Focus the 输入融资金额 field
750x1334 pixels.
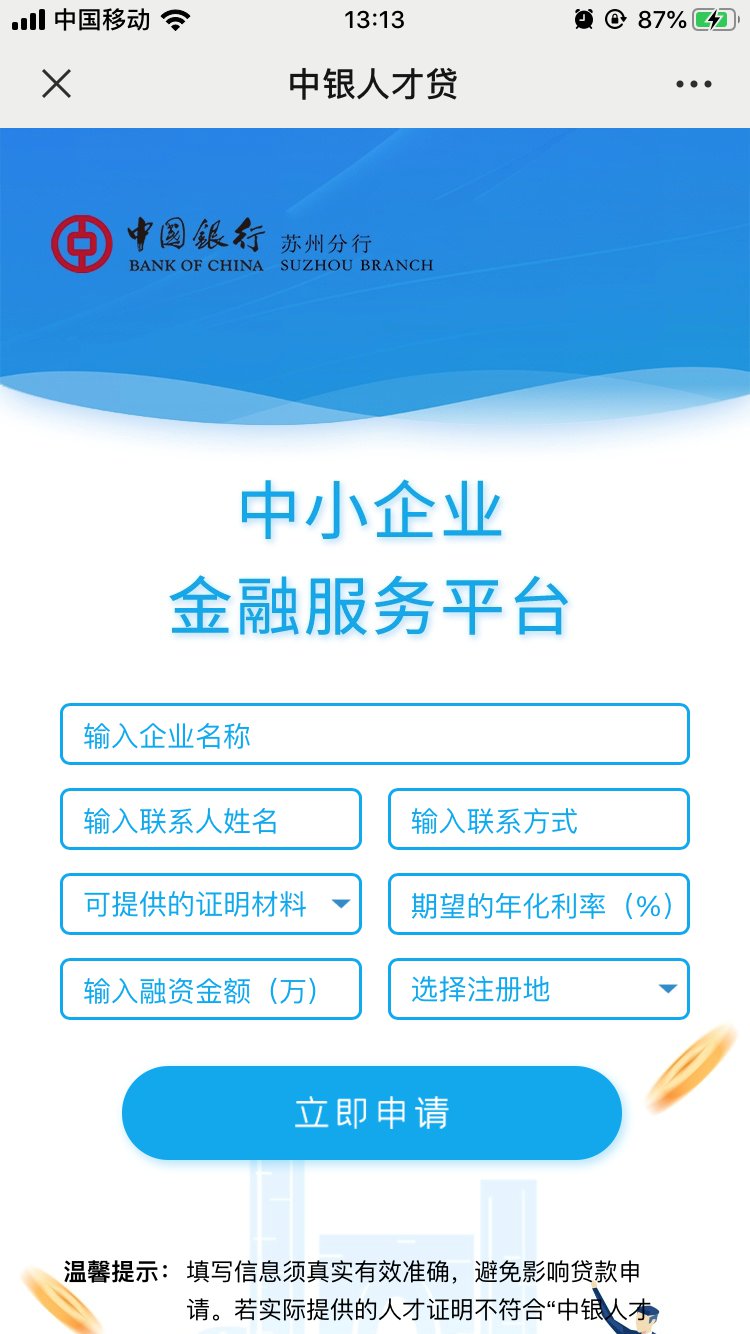pyautogui.click(x=210, y=990)
